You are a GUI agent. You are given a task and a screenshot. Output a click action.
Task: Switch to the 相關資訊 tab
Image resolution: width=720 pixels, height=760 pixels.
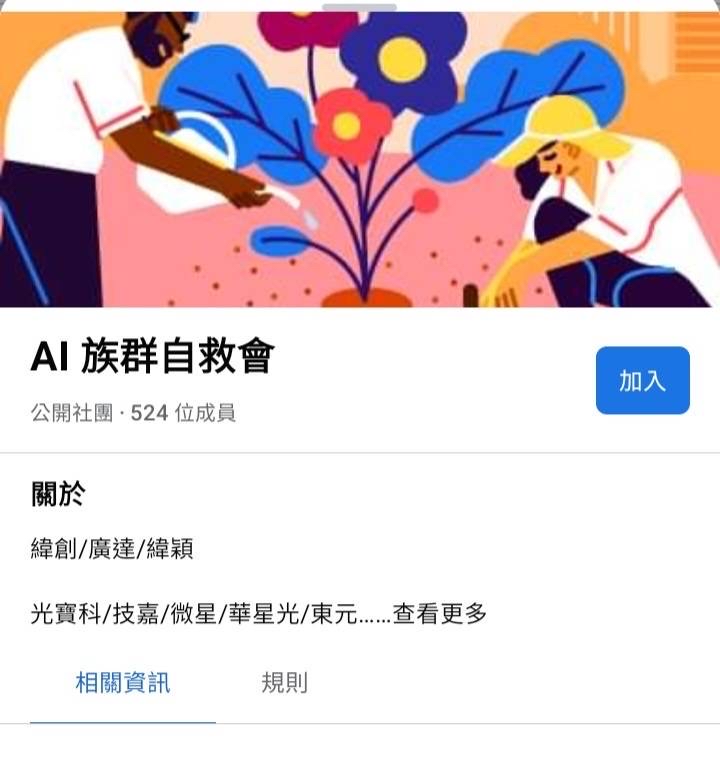(122, 683)
